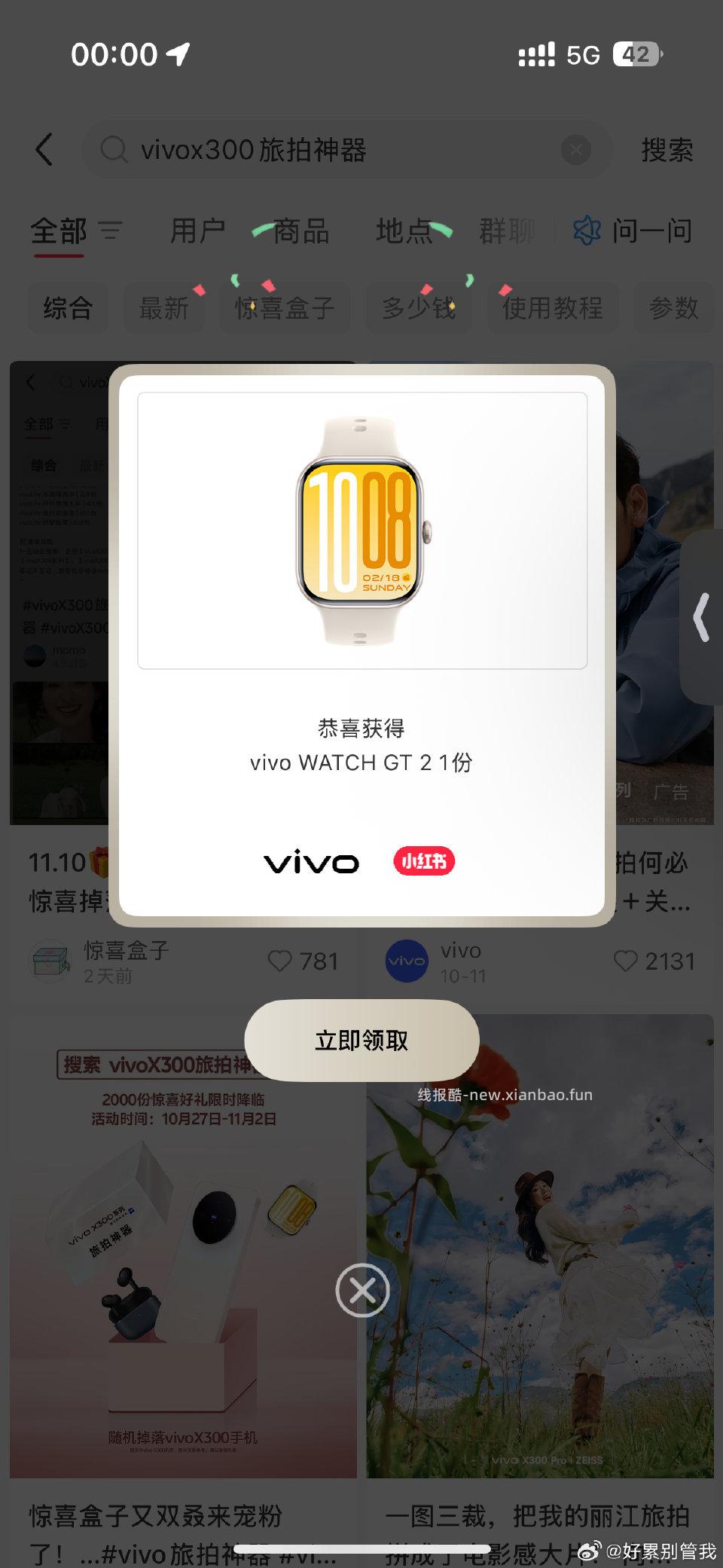This screenshot has width=723, height=1568.
Task: Expand 参数 filter options
Action: pos(674,308)
